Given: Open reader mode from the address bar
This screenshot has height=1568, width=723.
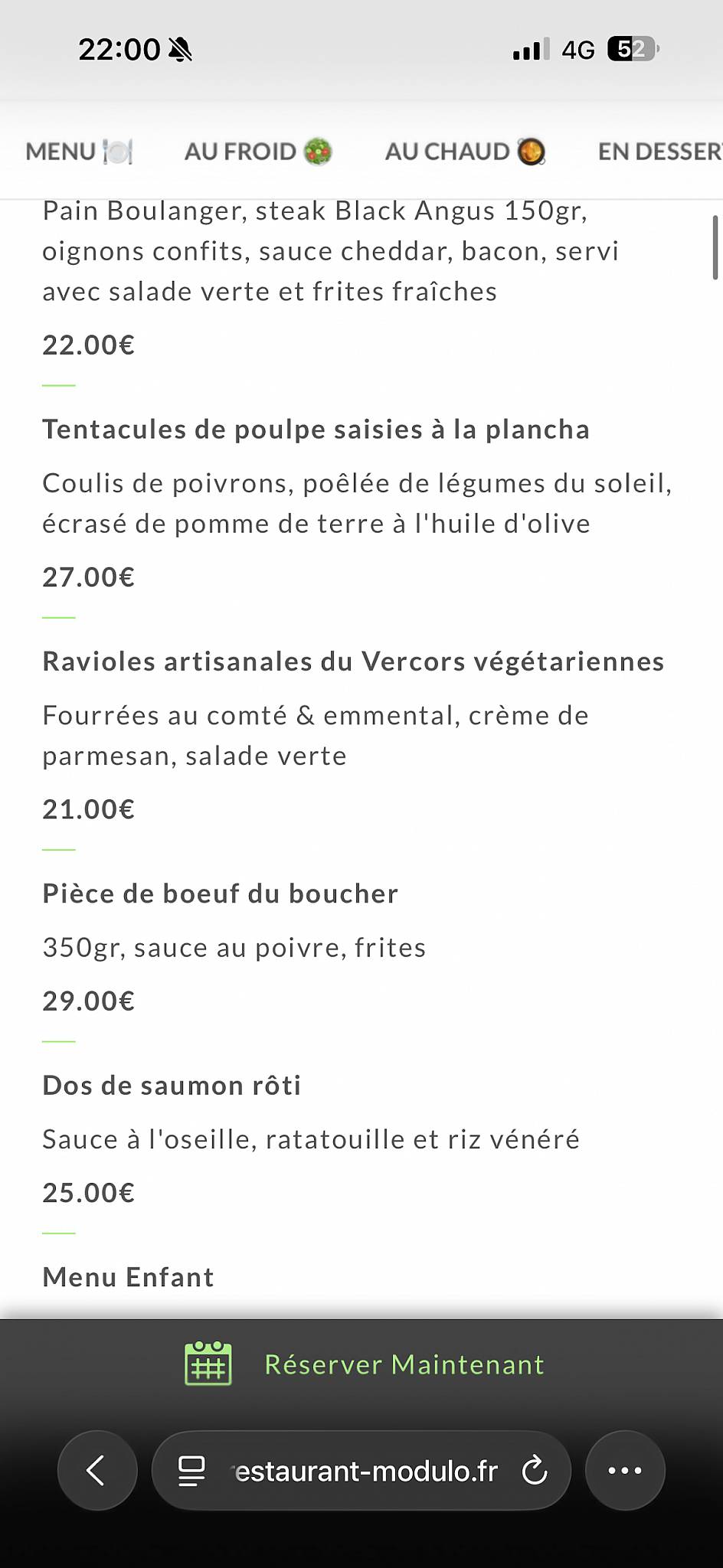Looking at the screenshot, I should point(191,1470).
